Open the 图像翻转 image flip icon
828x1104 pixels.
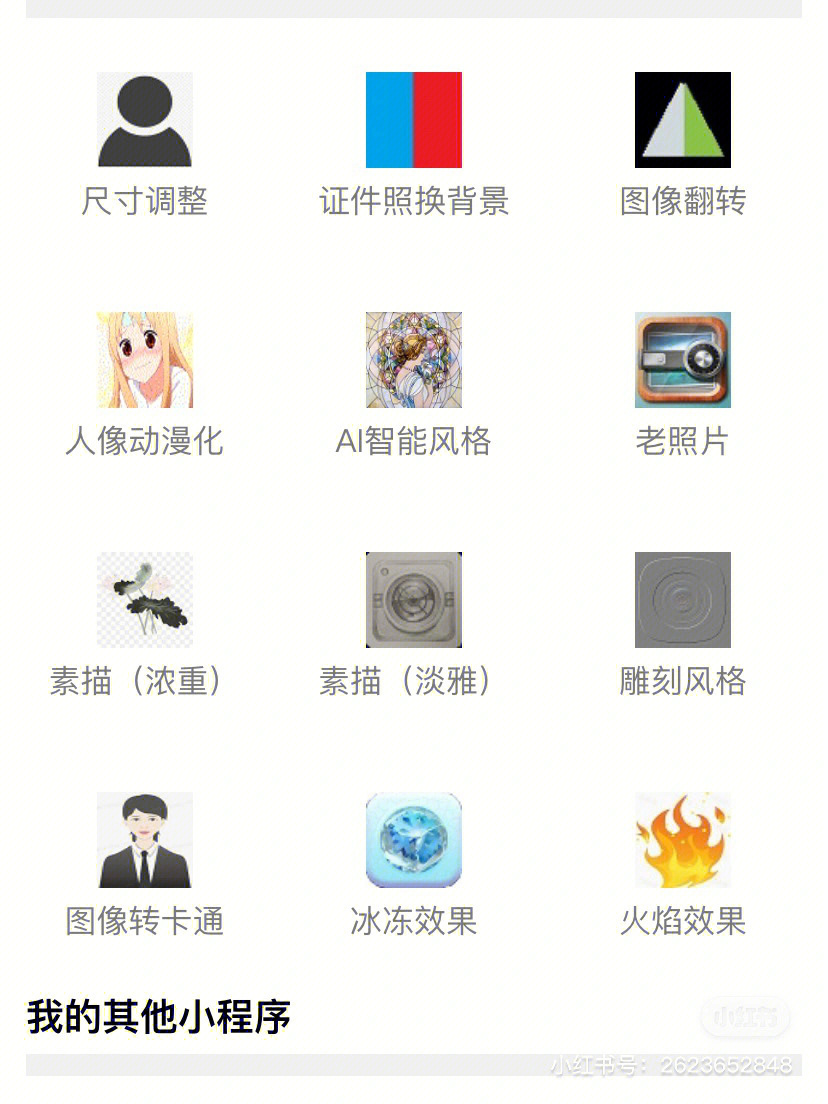(x=681, y=119)
